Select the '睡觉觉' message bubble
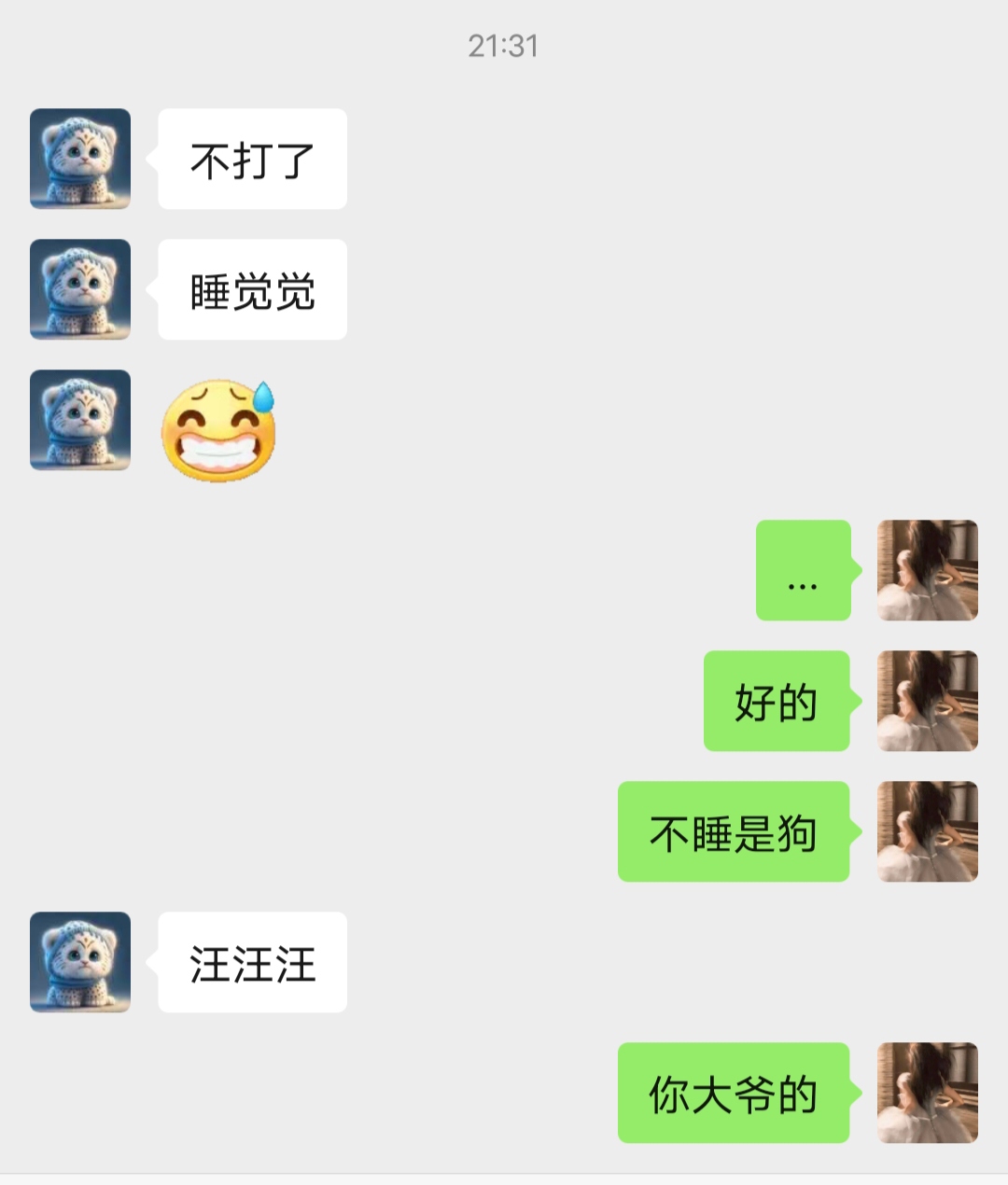 pos(252,289)
